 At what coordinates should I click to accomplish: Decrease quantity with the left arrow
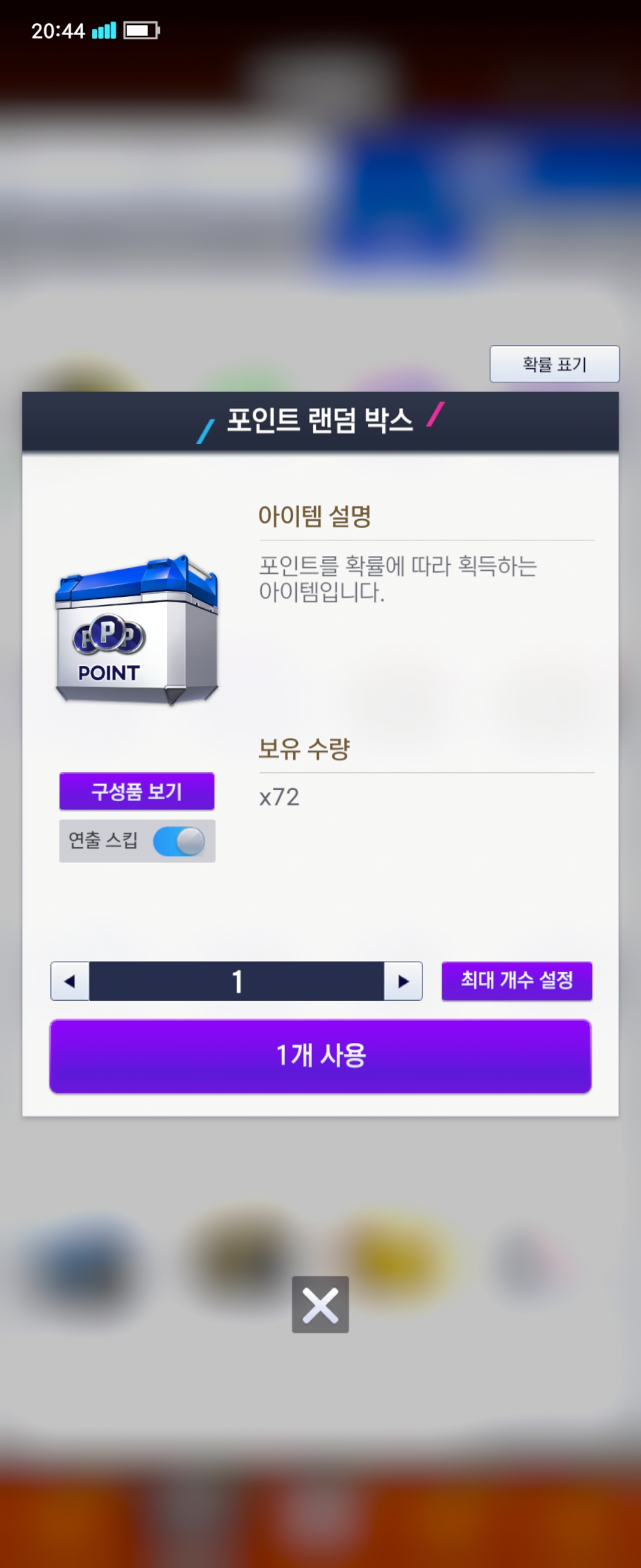[70, 981]
